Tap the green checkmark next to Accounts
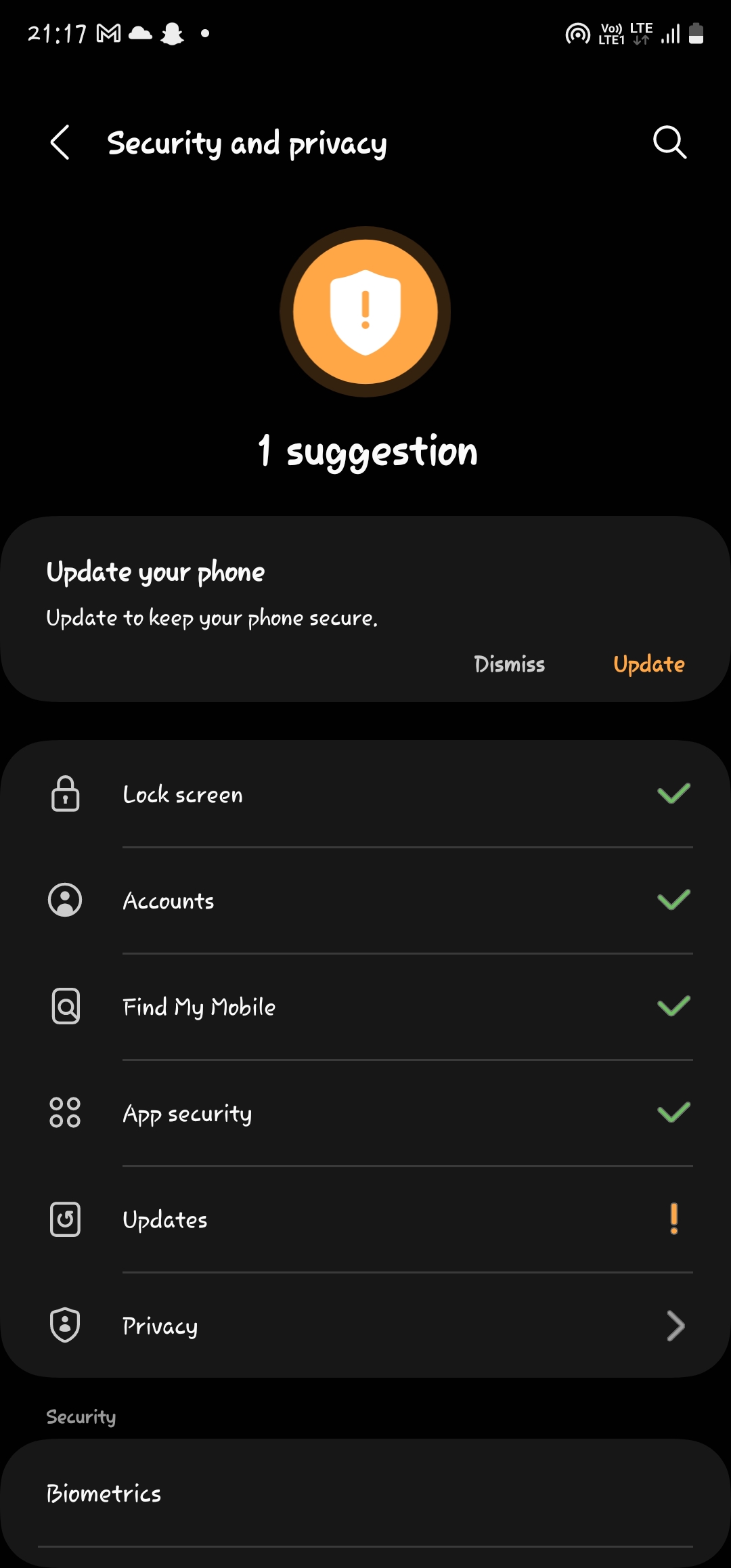Image resolution: width=731 pixels, height=1568 pixels. click(x=673, y=900)
